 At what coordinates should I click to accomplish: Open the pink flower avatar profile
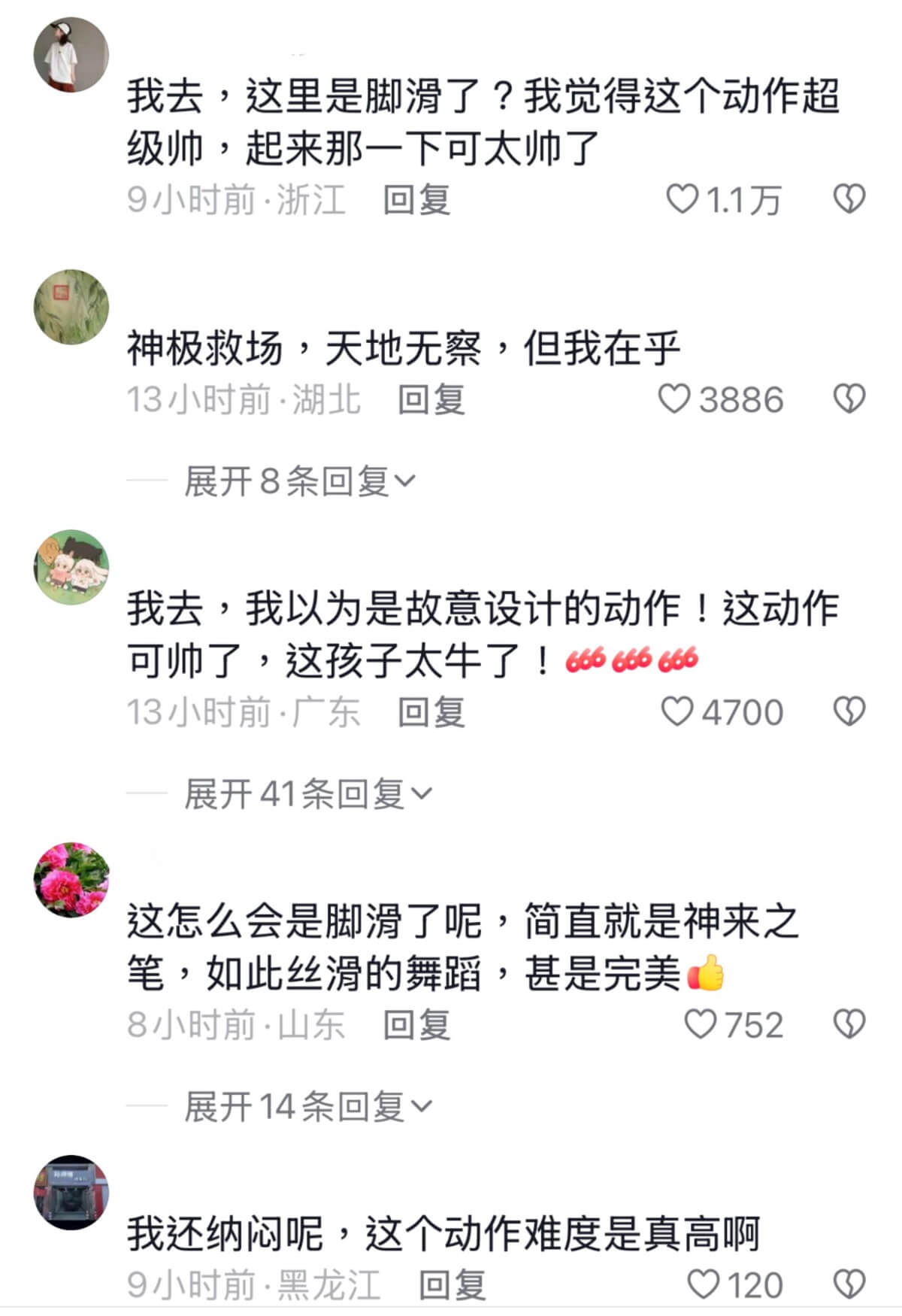(71, 879)
